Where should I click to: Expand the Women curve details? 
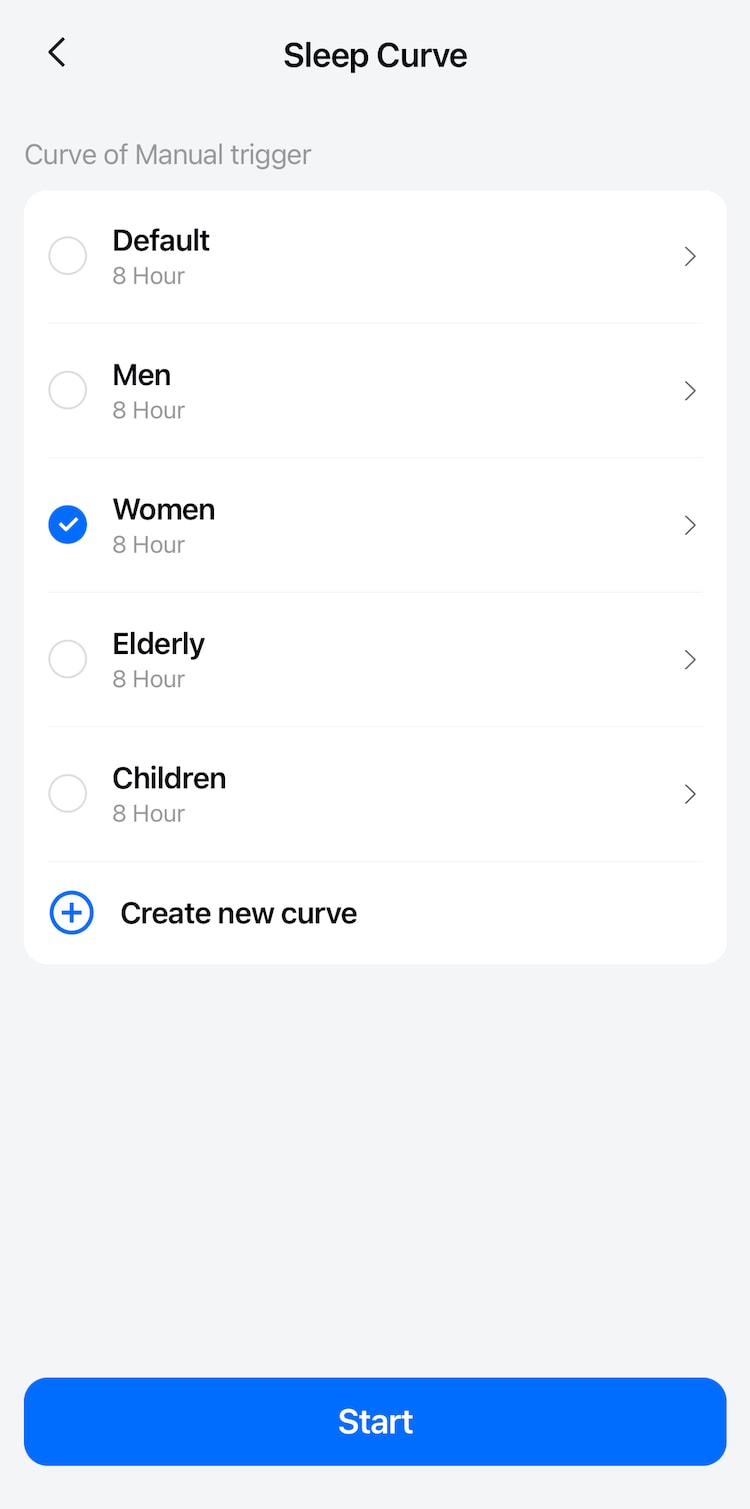(x=689, y=524)
